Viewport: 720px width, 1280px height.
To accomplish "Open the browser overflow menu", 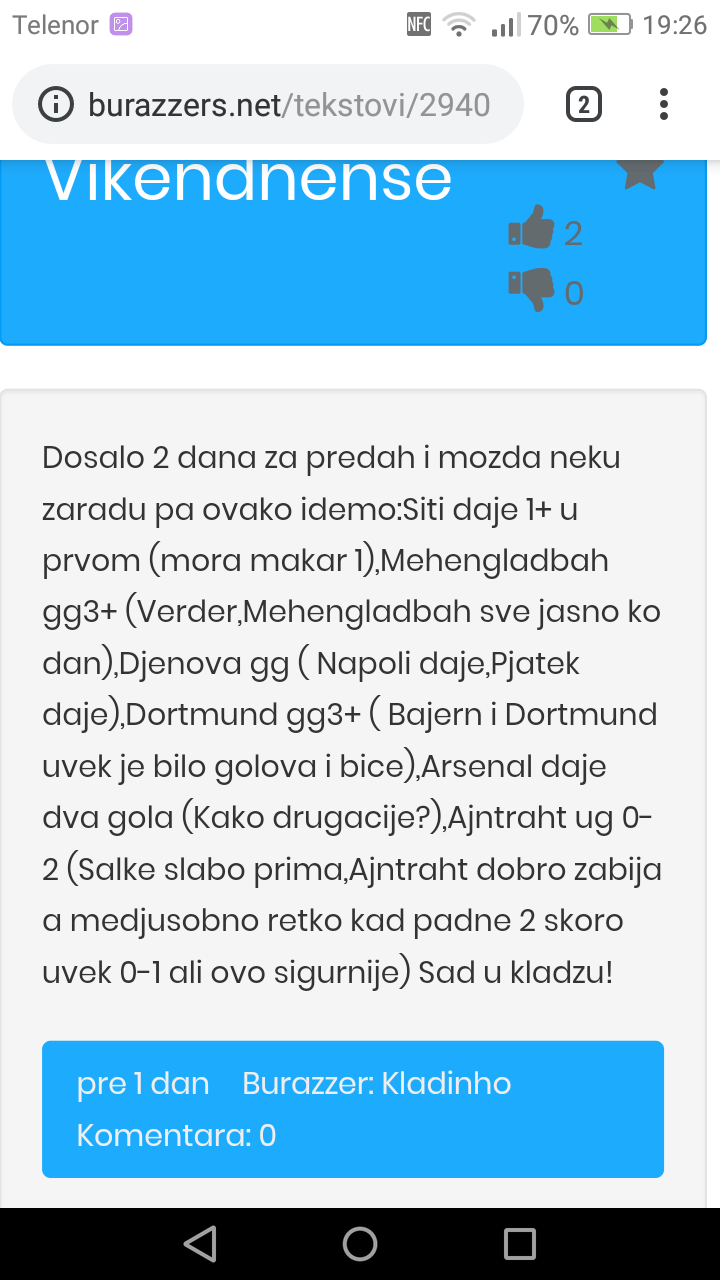I will 664,104.
